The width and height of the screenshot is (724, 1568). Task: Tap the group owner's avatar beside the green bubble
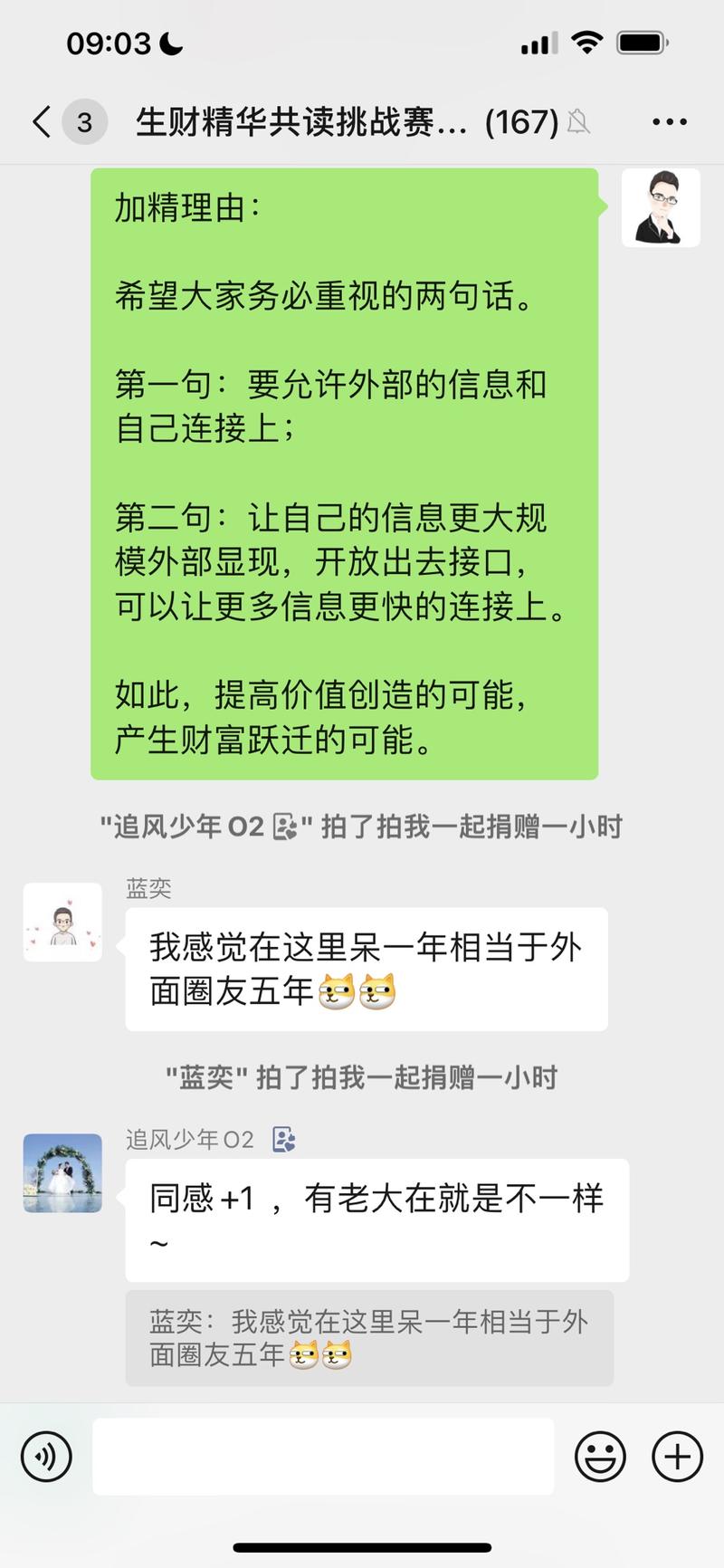662,207
